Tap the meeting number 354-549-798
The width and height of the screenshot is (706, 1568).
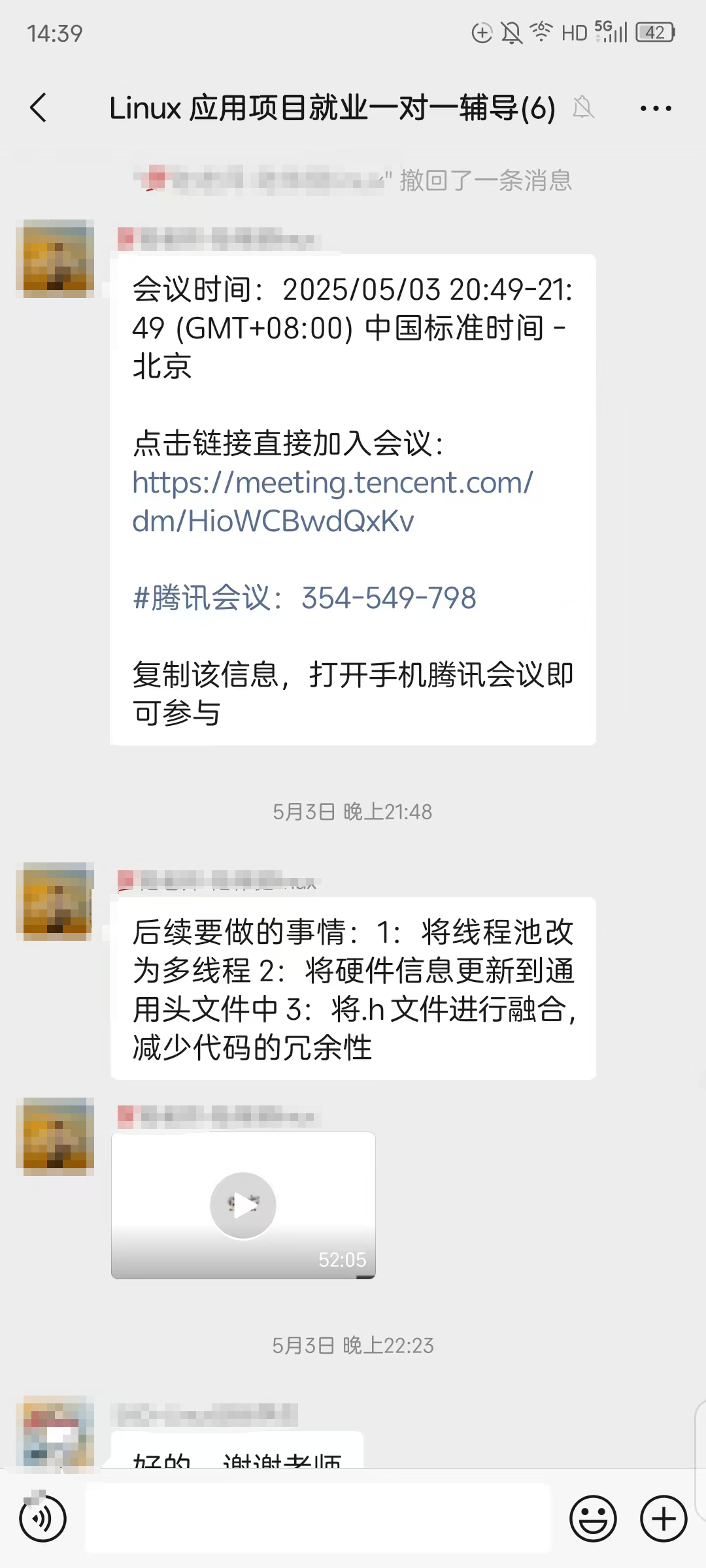[388, 598]
